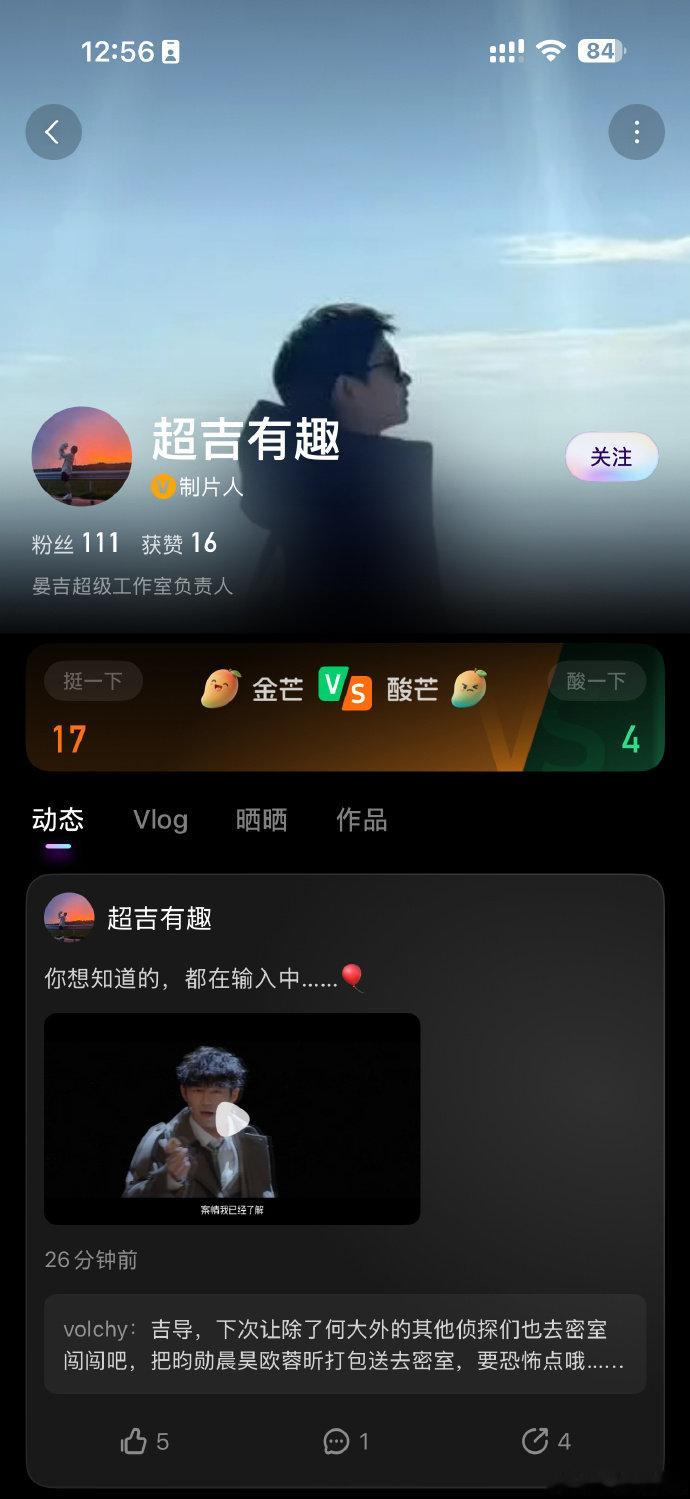Open comments on the post
This screenshot has width=690, height=1499.
coord(346,1441)
